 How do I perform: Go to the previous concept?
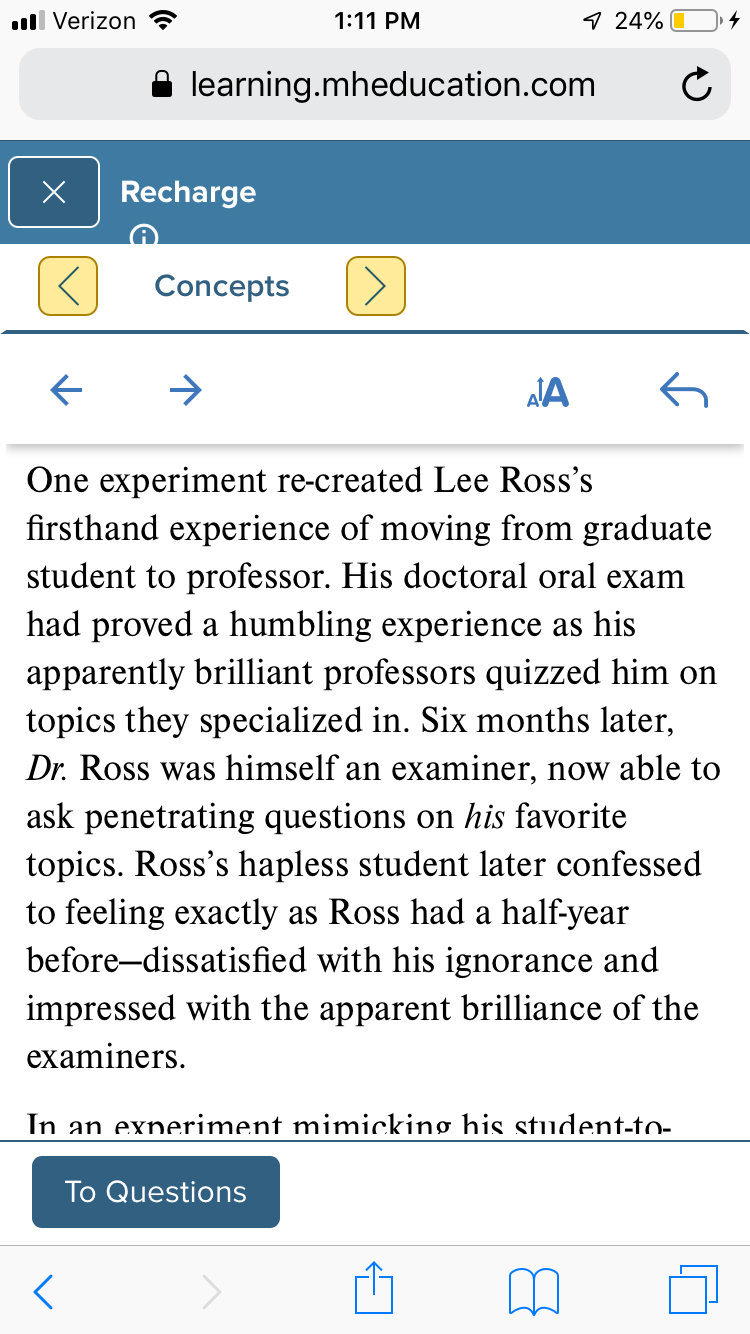click(x=68, y=286)
